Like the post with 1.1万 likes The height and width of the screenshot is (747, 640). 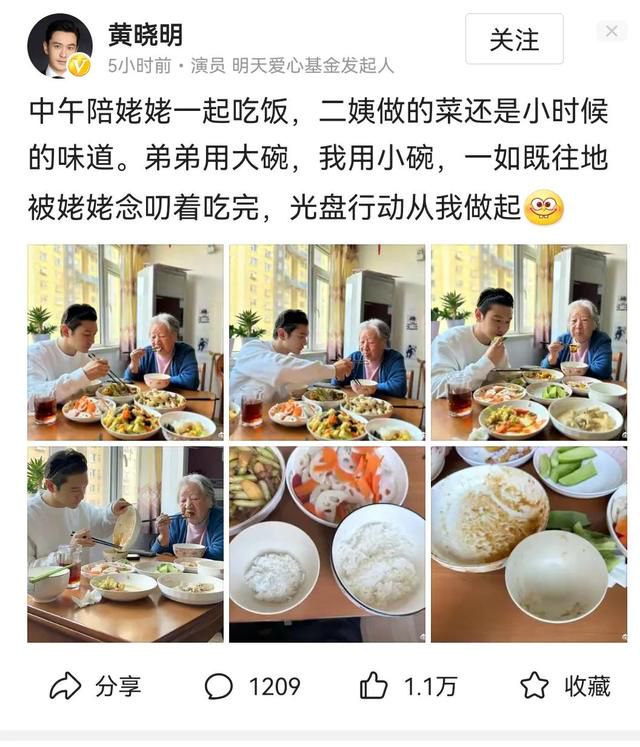click(x=407, y=686)
